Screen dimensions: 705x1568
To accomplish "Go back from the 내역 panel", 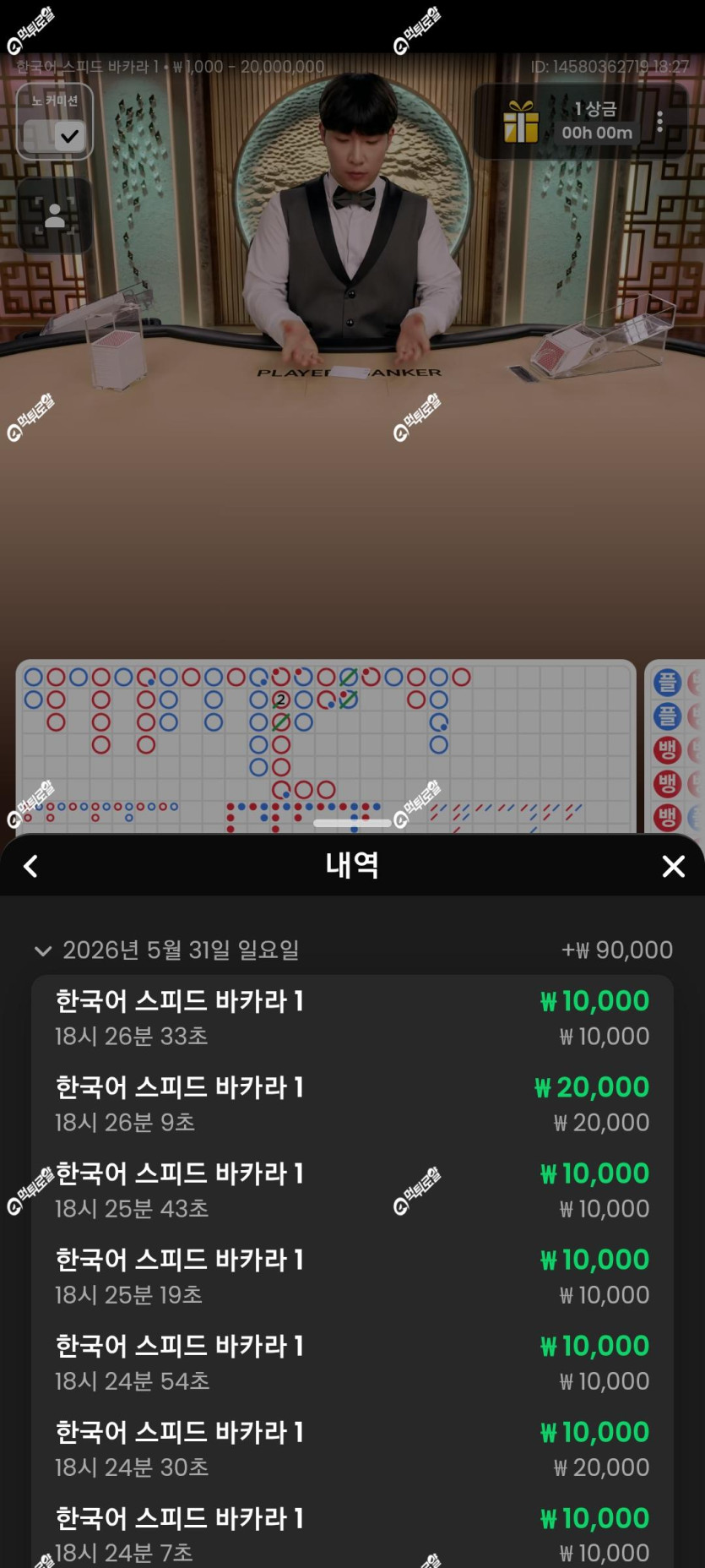I will point(31,866).
